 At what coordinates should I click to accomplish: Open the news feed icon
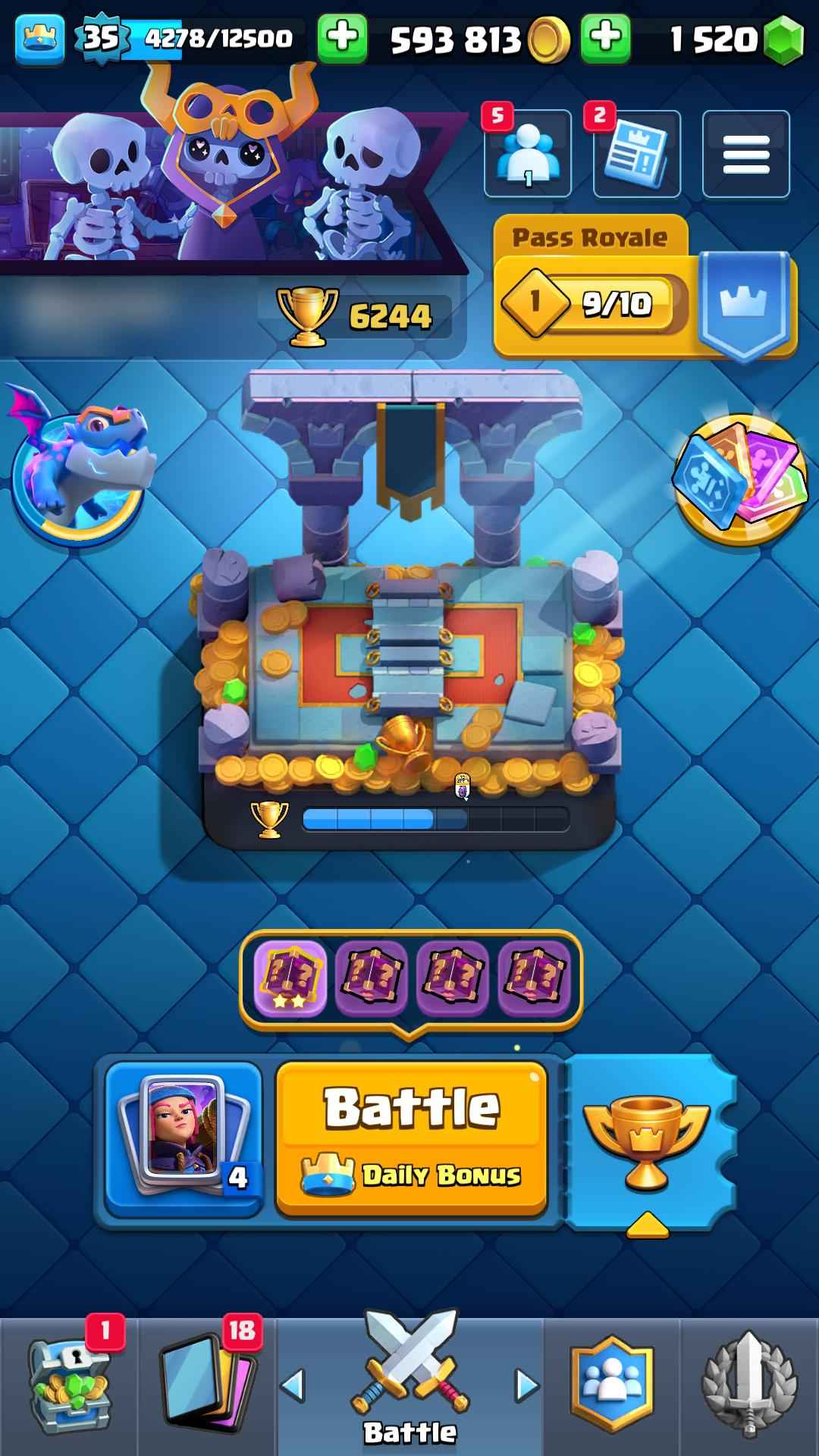tap(637, 154)
